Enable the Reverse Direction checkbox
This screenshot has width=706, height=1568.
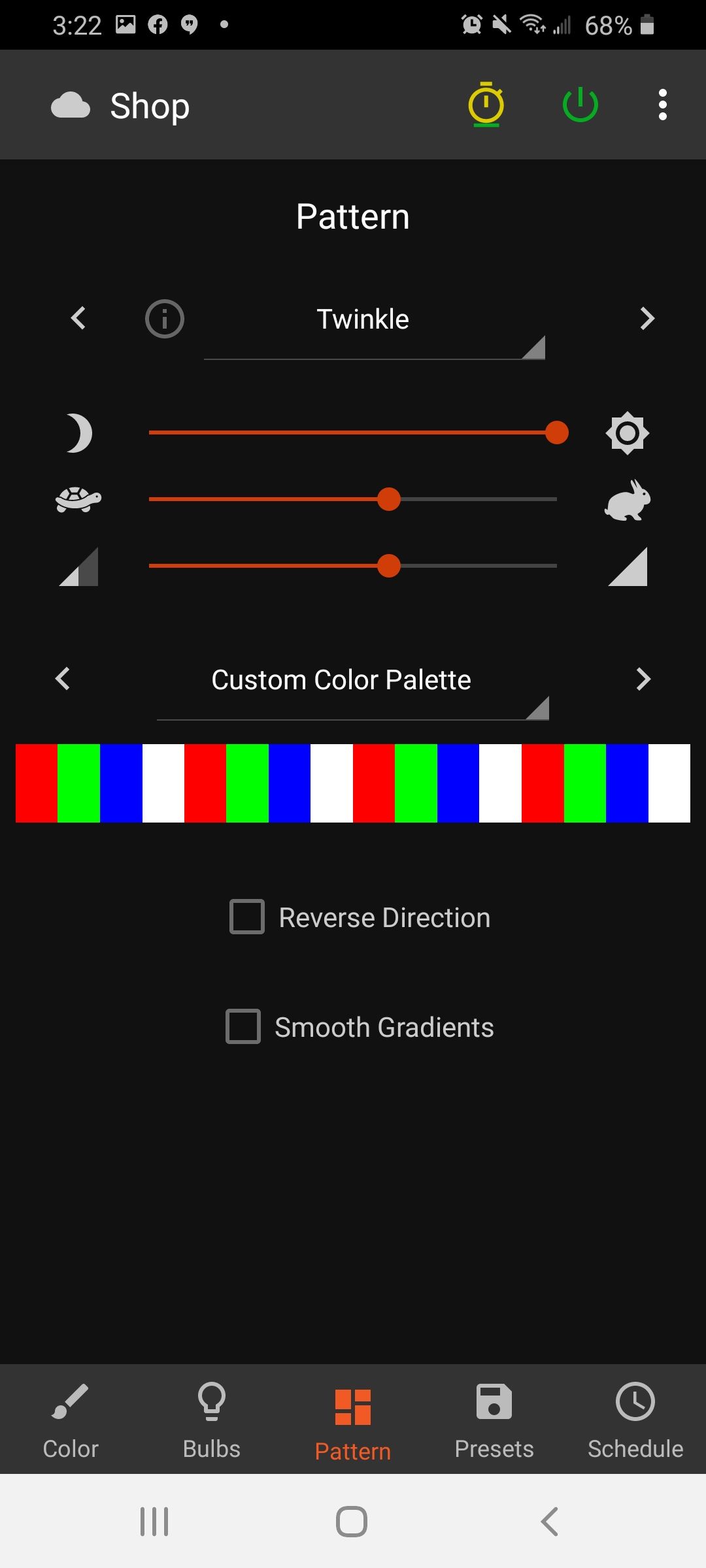point(247,917)
